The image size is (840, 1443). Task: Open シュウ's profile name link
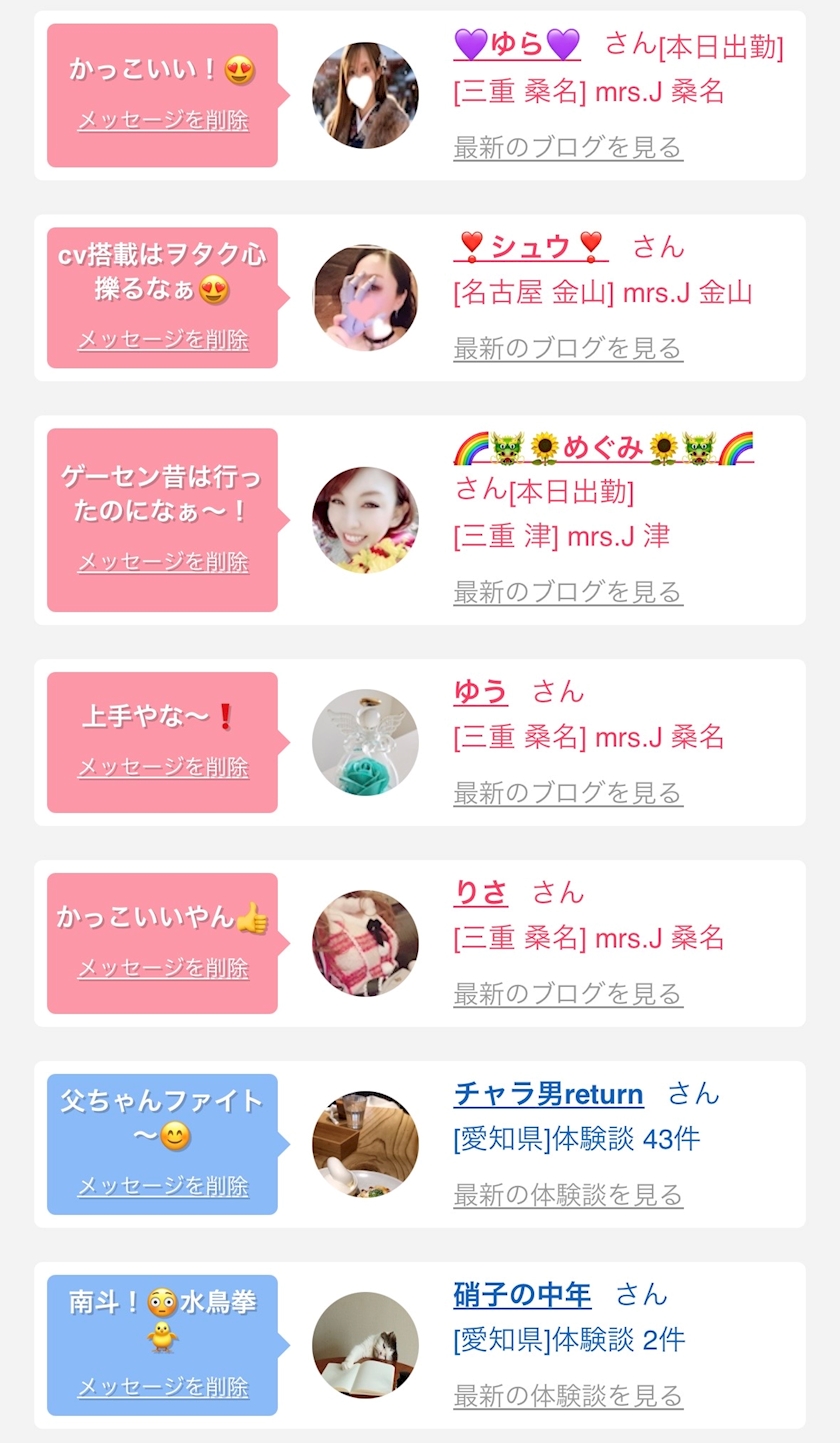(x=530, y=246)
